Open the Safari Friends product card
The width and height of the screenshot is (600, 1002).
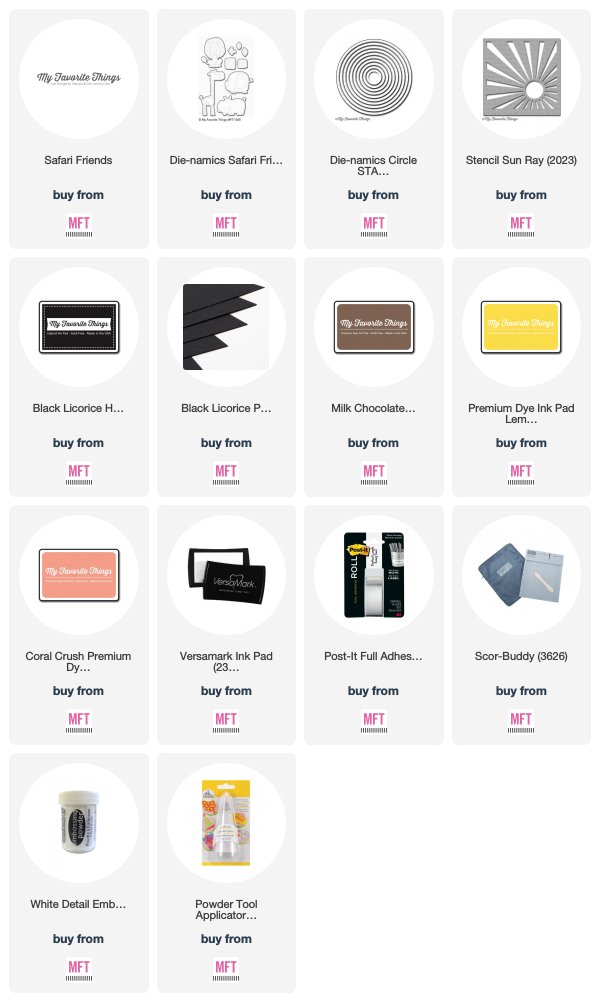pos(79,160)
